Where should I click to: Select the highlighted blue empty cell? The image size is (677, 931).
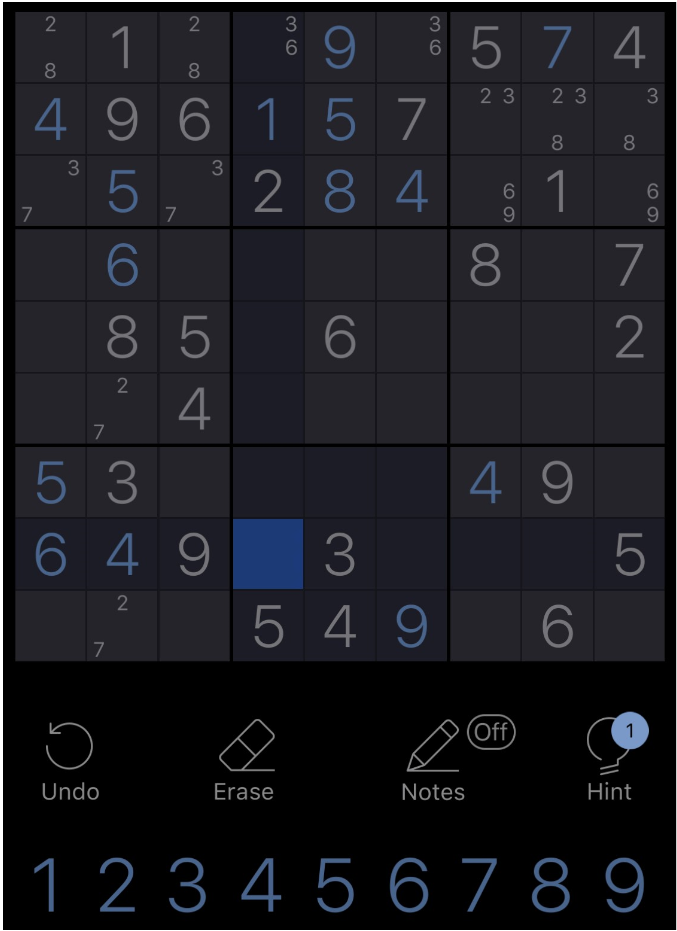268,554
